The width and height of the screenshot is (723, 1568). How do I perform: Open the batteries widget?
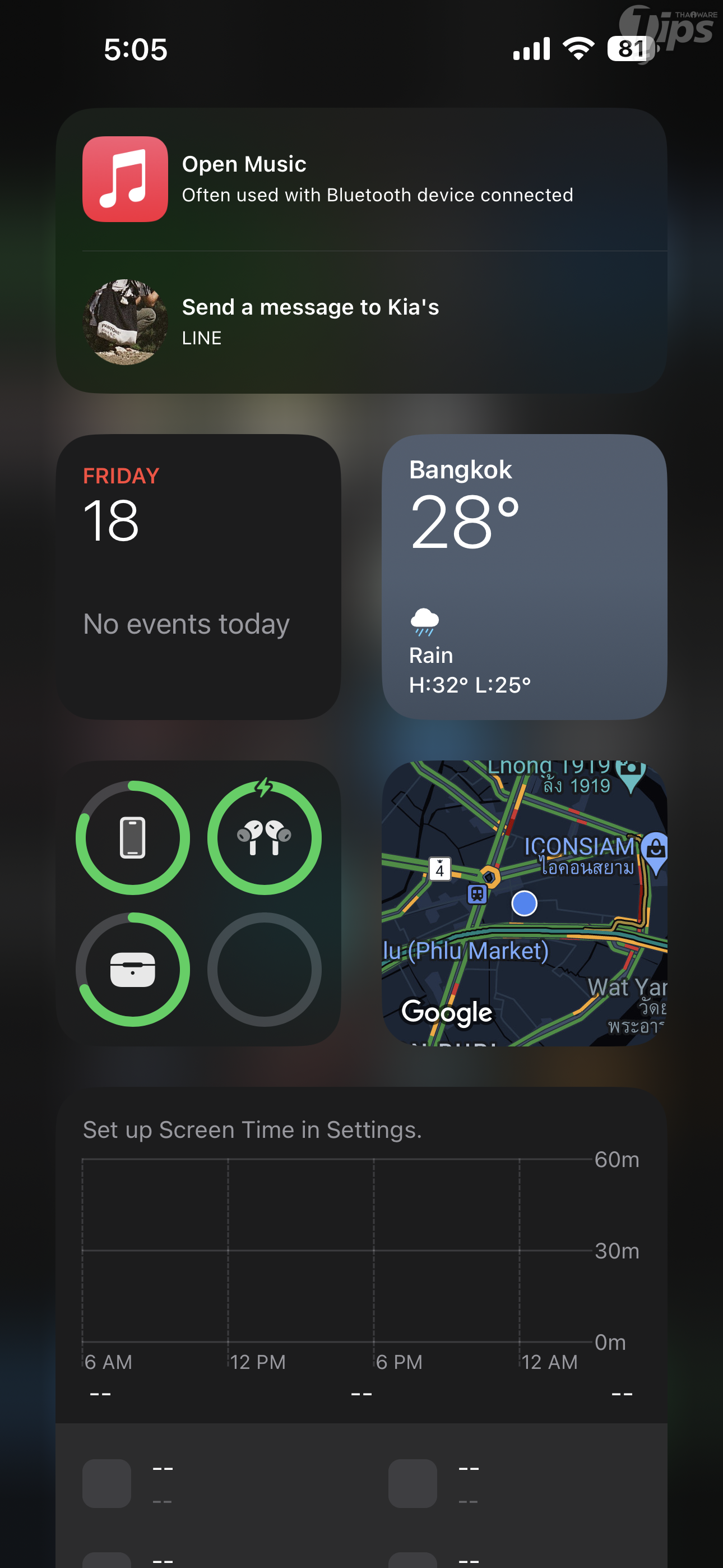[198, 903]
